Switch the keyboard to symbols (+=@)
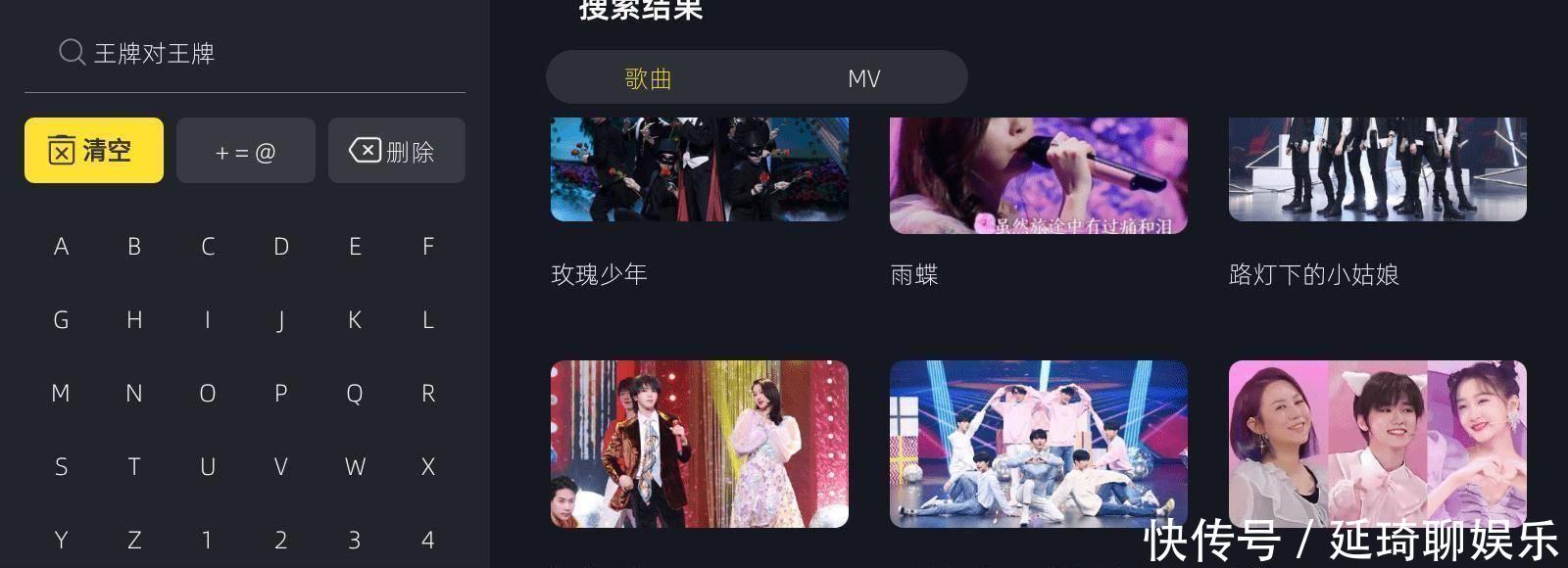The image size is (1568, 568). (246, 151)
